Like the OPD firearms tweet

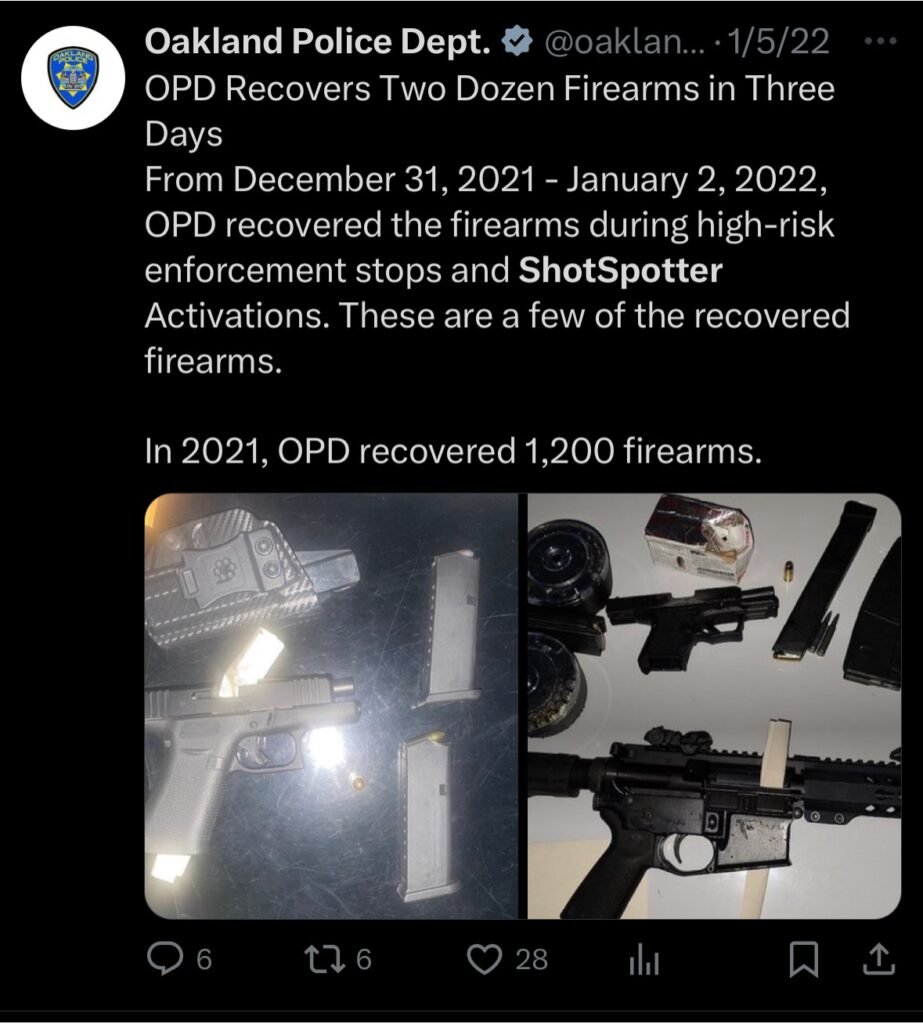point(486,960)
